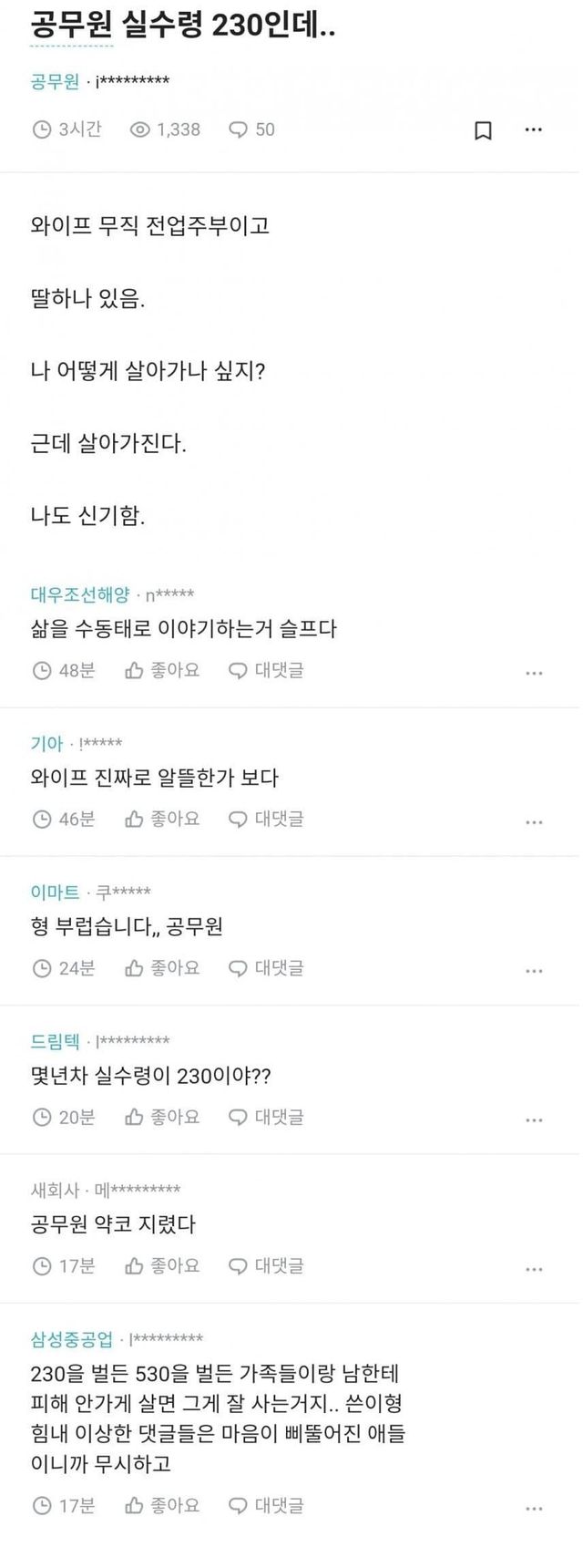583x1568 pixels.
Task: Like the 드림텍 user's comment
Action: [162, 1117]
